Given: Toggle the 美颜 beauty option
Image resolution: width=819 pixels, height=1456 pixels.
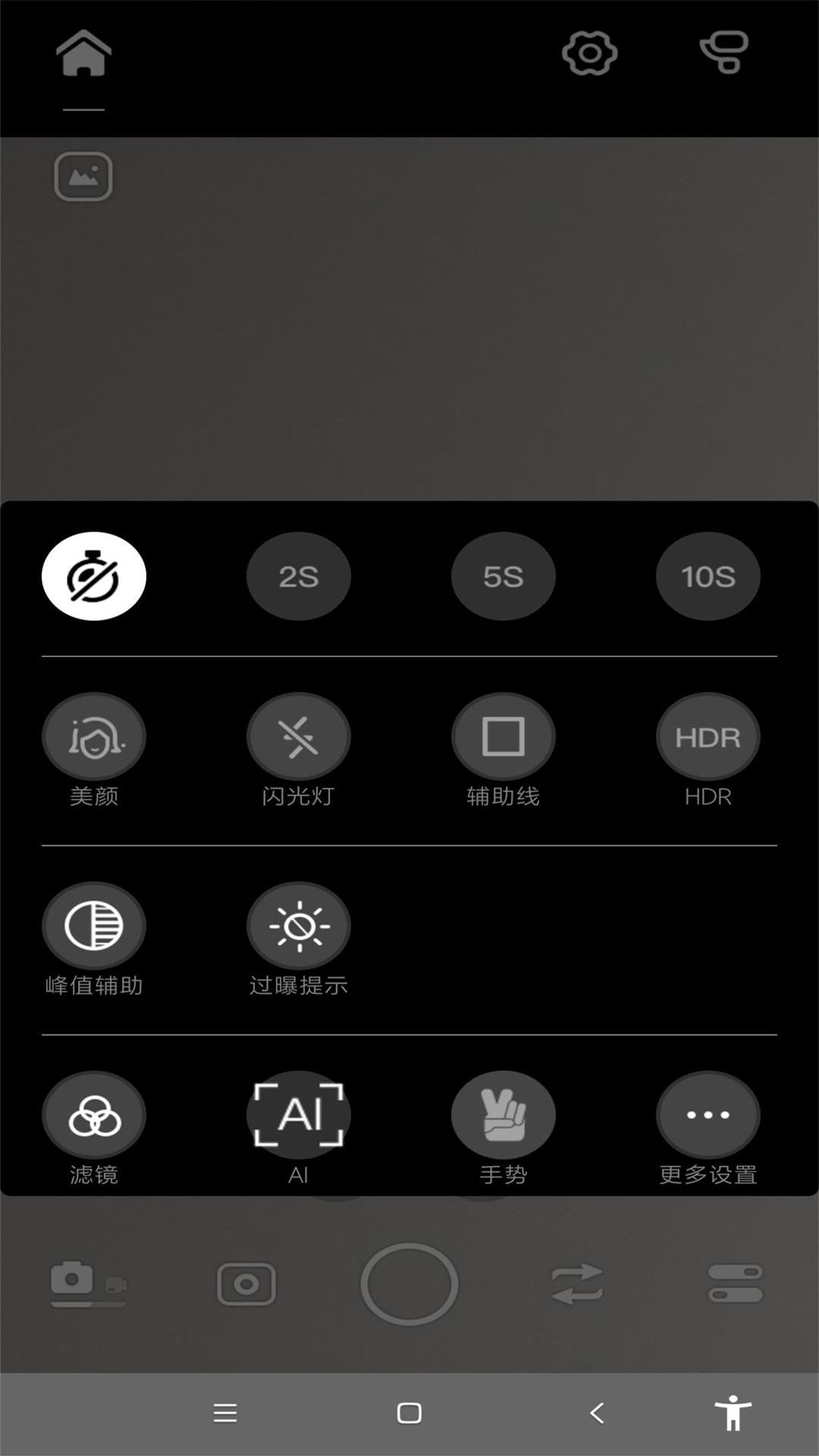Looking at the screenshot, I should 94,736.
